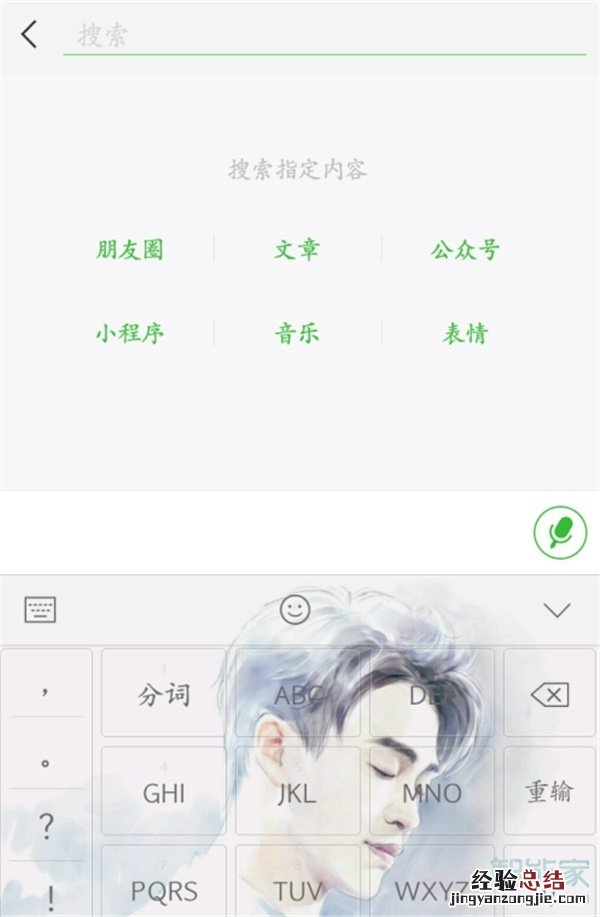Hit the backspace key
This screenshot has width=600, height=917.
click(x=549, y=694)
